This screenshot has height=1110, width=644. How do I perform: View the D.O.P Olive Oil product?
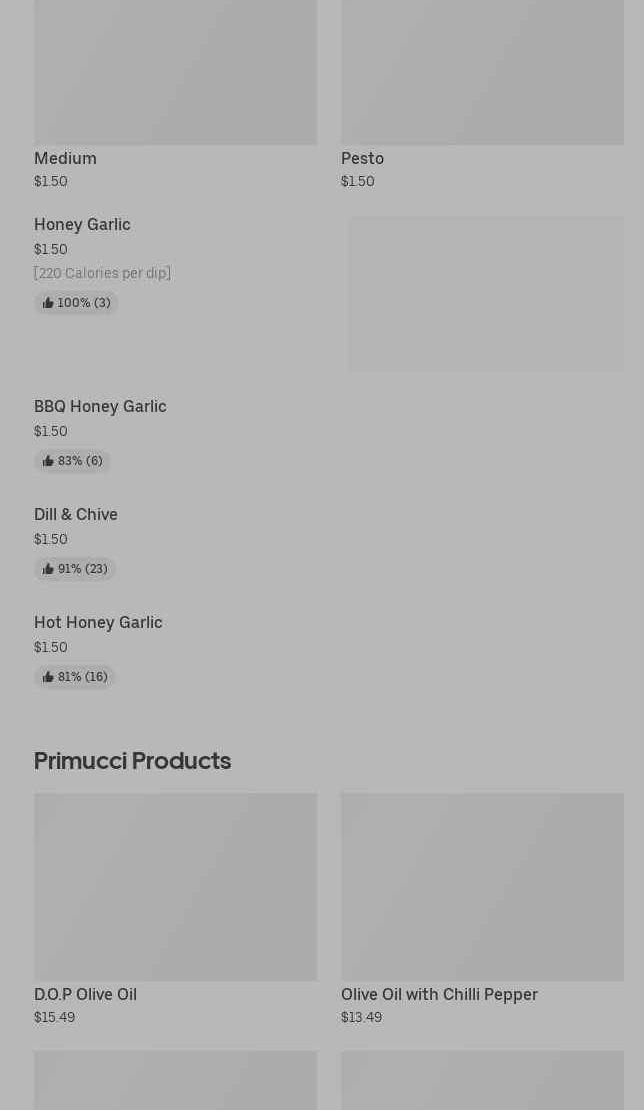pos(176,910)
